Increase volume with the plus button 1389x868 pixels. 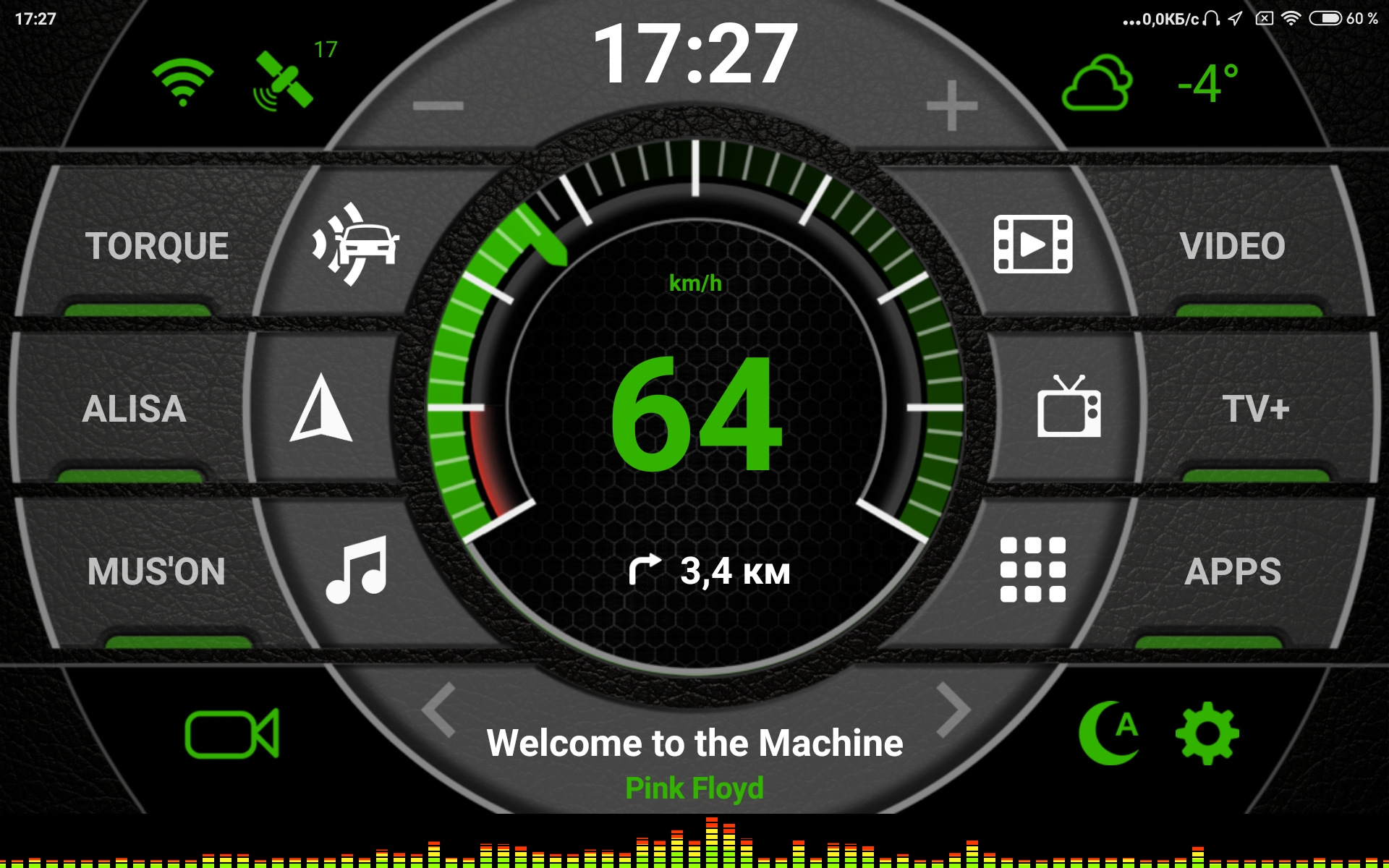click(951, 106)
